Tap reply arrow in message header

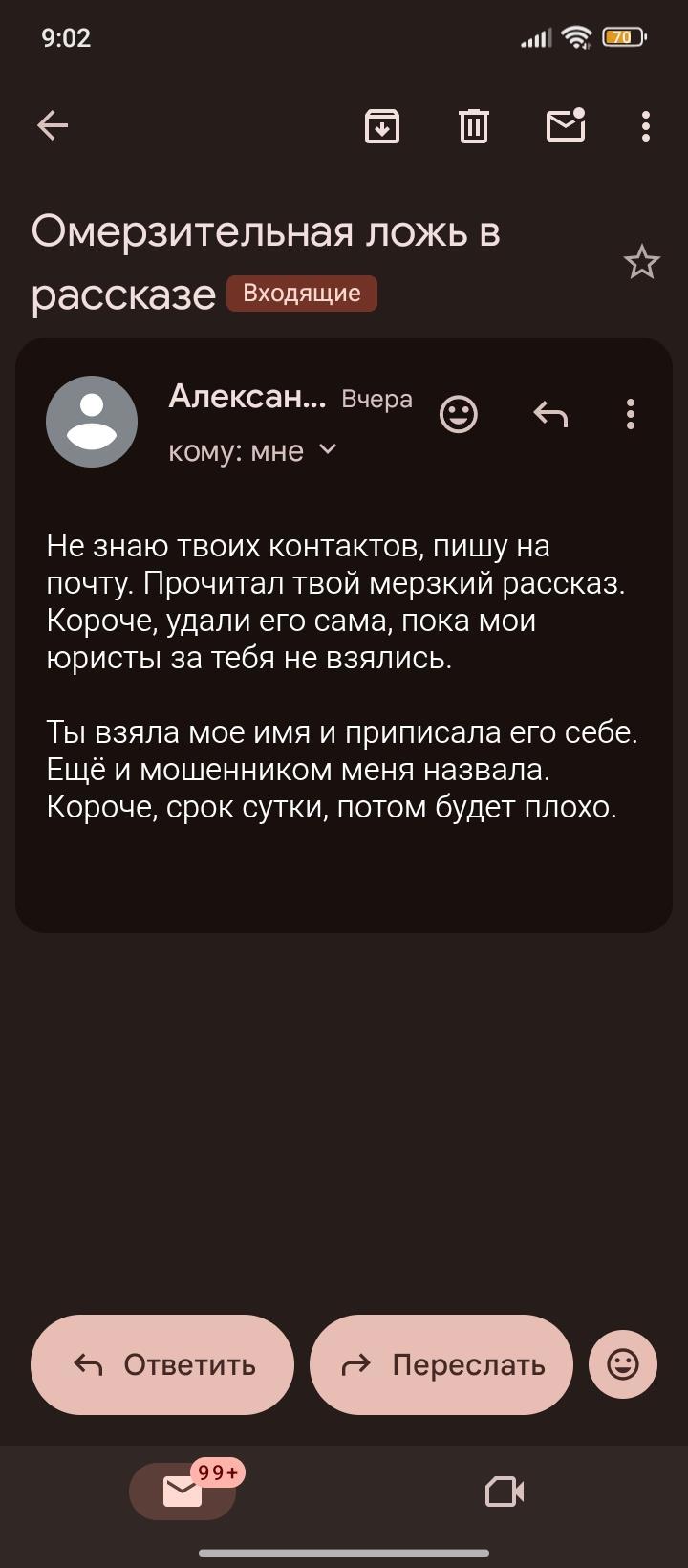550,414
